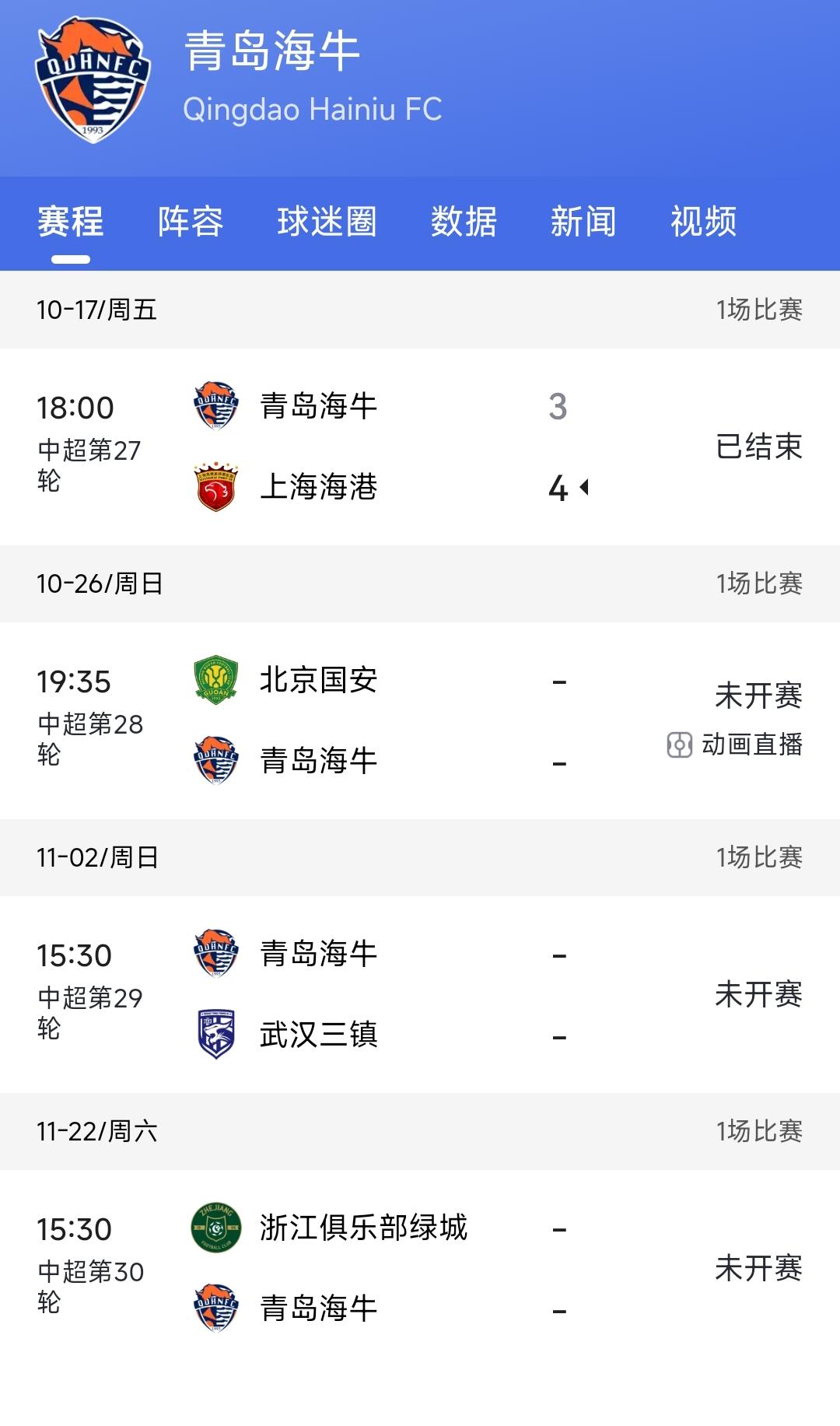Tap 动画直播 for the 北京国安 match
This screenshot has height=1426, width=840.
(x=735, y=745)
